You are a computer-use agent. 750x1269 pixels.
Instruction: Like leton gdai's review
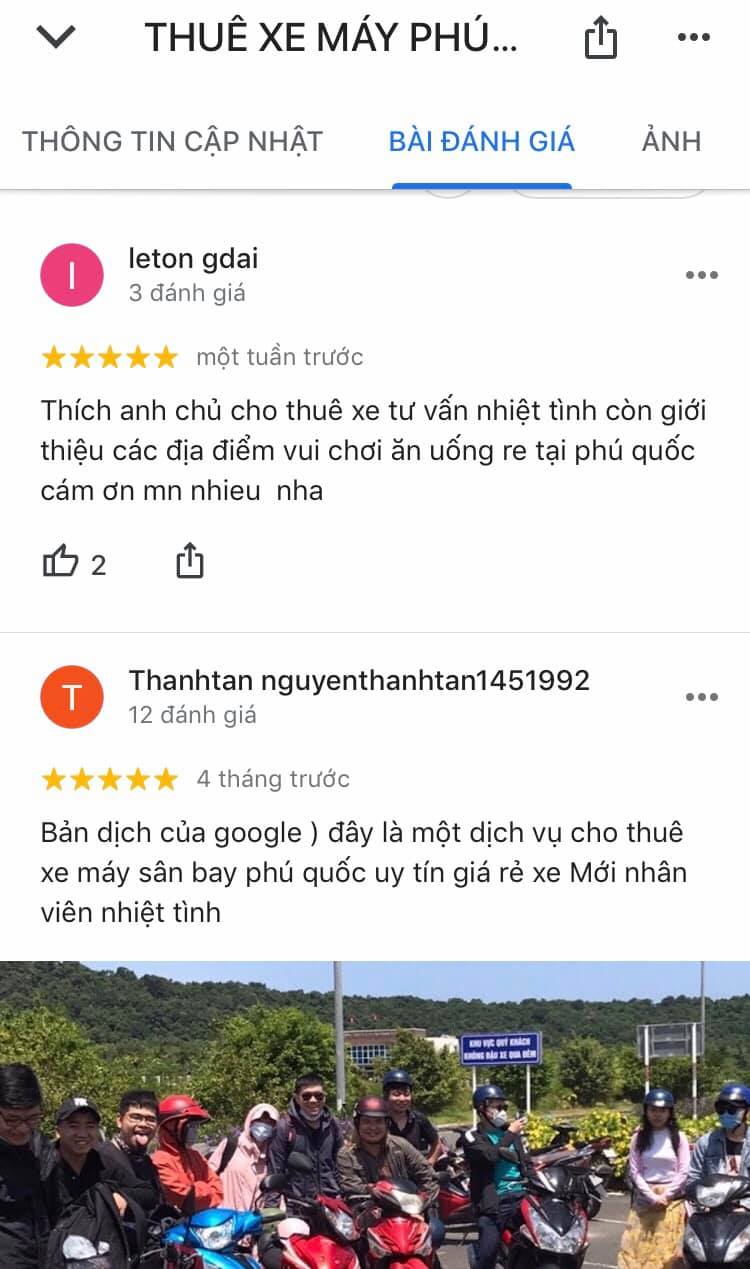click(75, 563)
